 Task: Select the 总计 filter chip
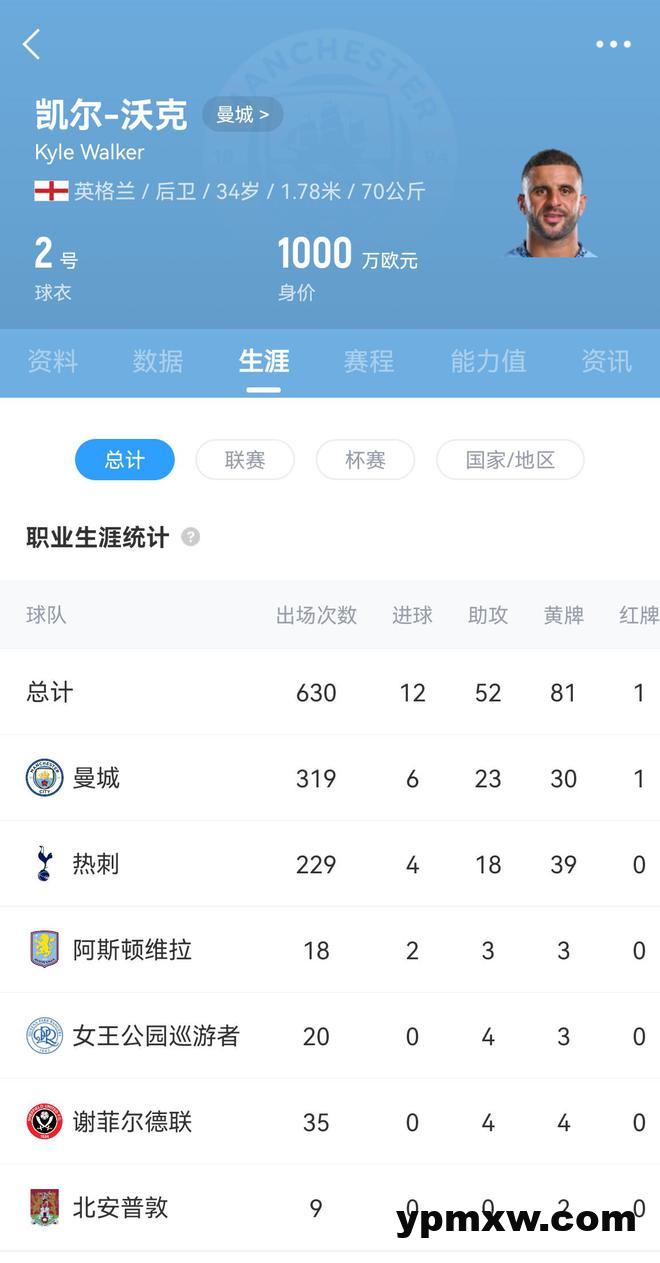[125, 460]
